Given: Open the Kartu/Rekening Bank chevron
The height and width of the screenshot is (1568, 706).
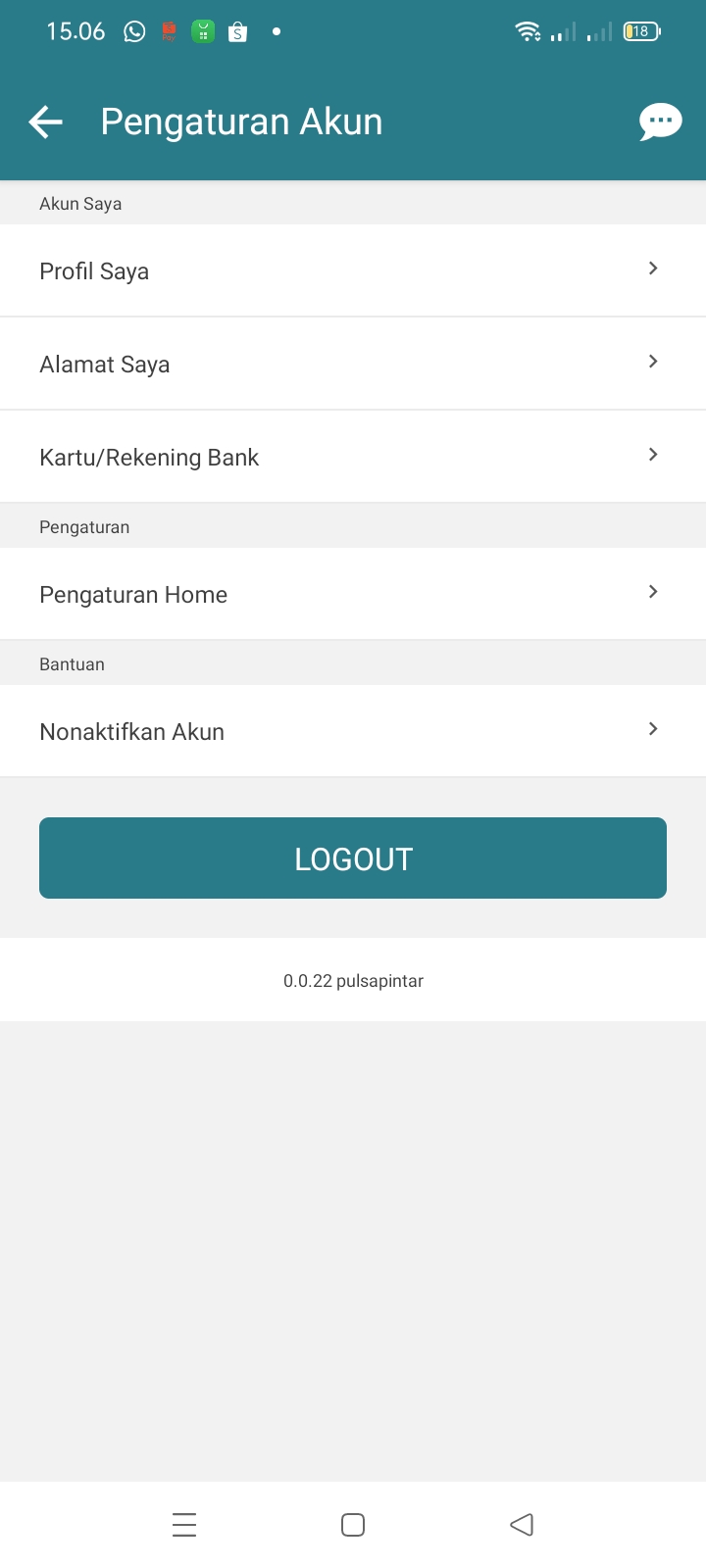Looking at the screenshot, I should [652, 454].
